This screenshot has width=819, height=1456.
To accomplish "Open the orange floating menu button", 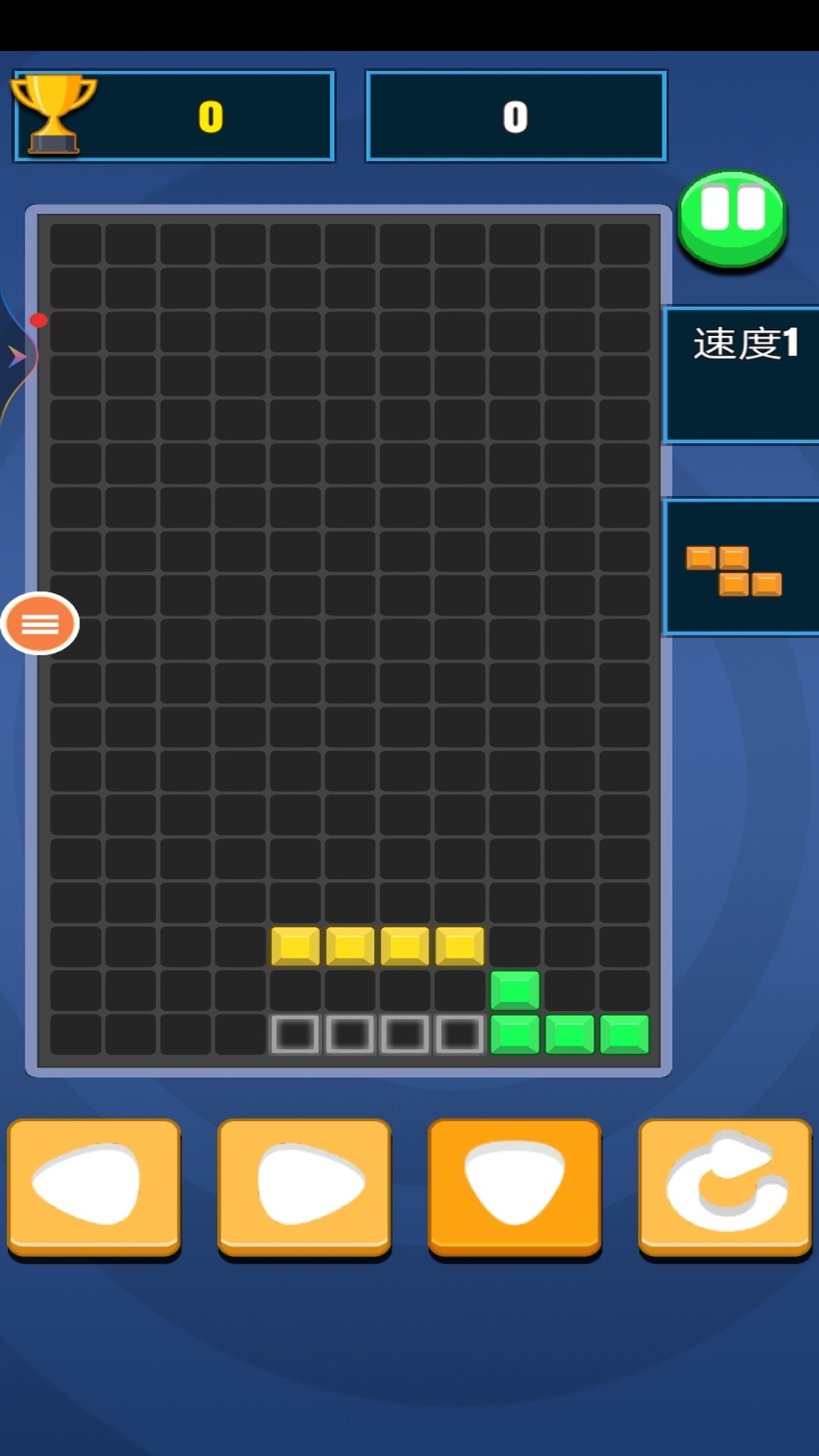I will tap(40, 623).
